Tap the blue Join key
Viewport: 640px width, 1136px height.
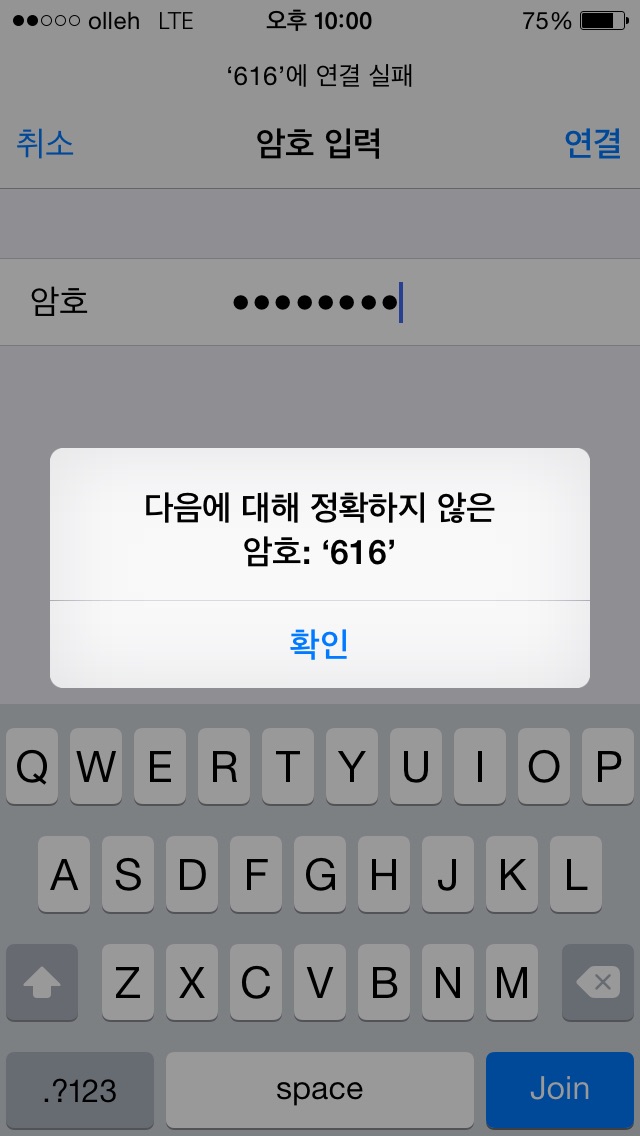click(x=560, y=1090)
